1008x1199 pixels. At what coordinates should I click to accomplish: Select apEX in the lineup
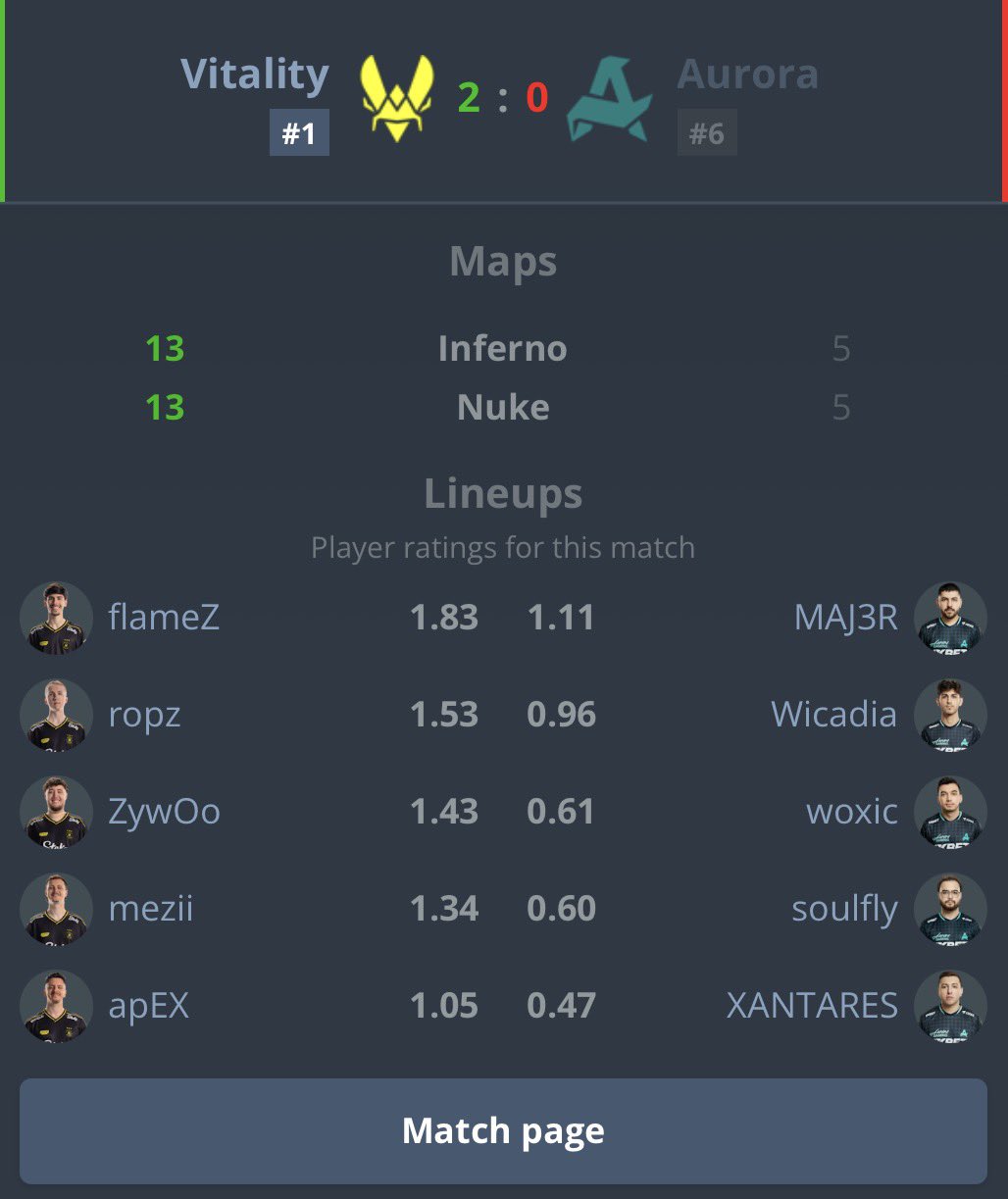[148, 1006]
